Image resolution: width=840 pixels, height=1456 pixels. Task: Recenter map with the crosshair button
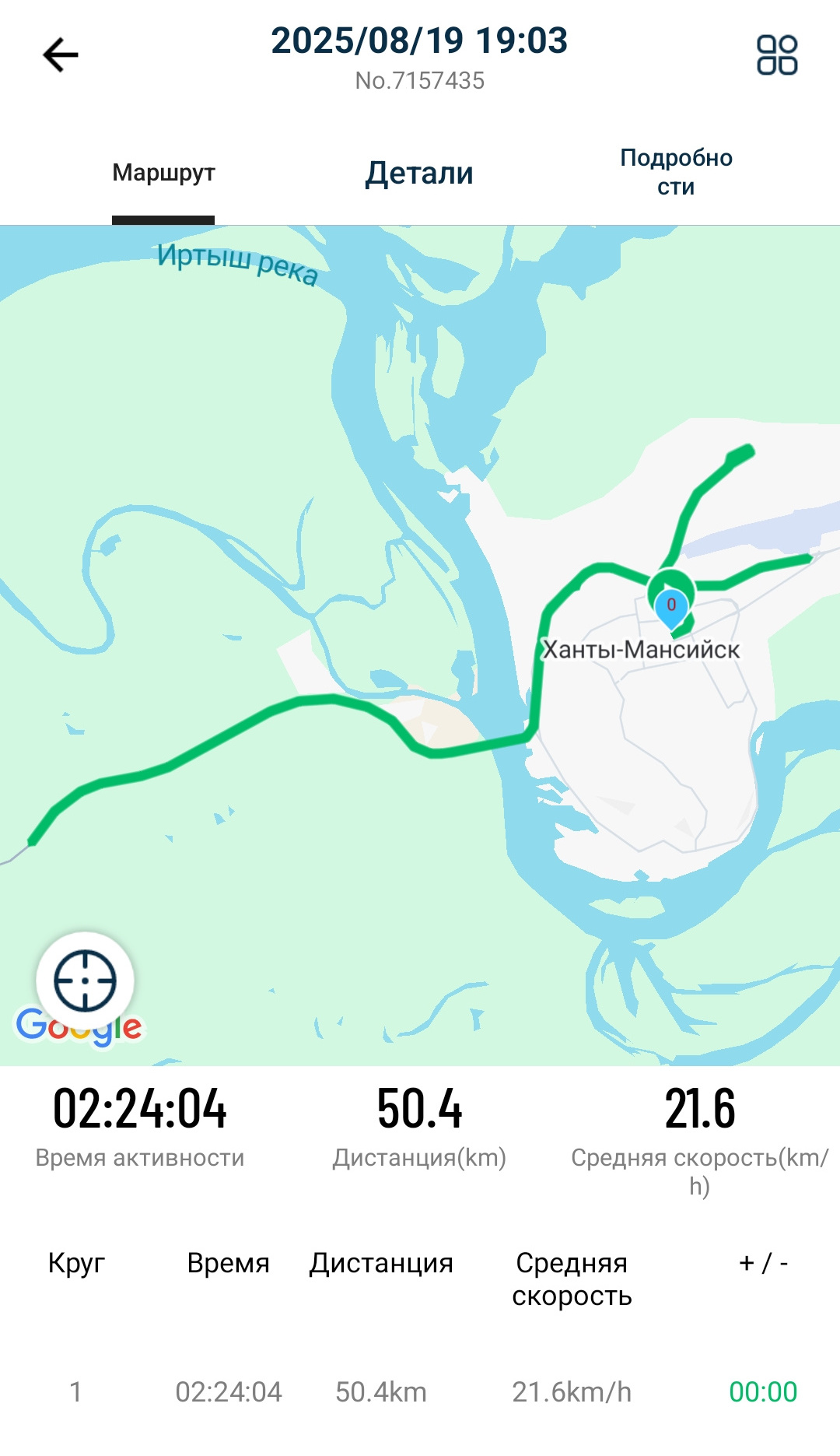85,981
